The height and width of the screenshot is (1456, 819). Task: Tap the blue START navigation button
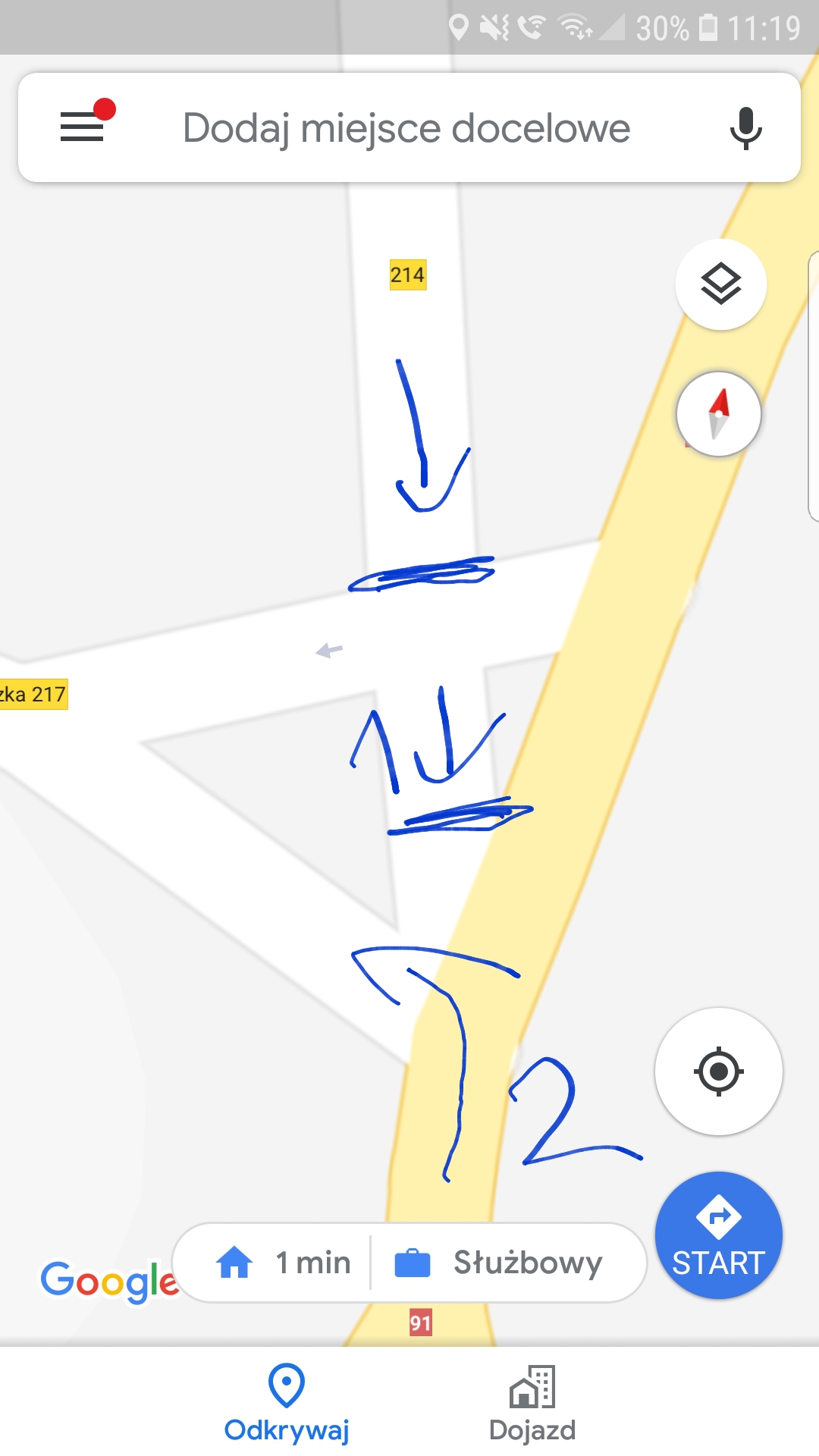tap(718, 1235)
